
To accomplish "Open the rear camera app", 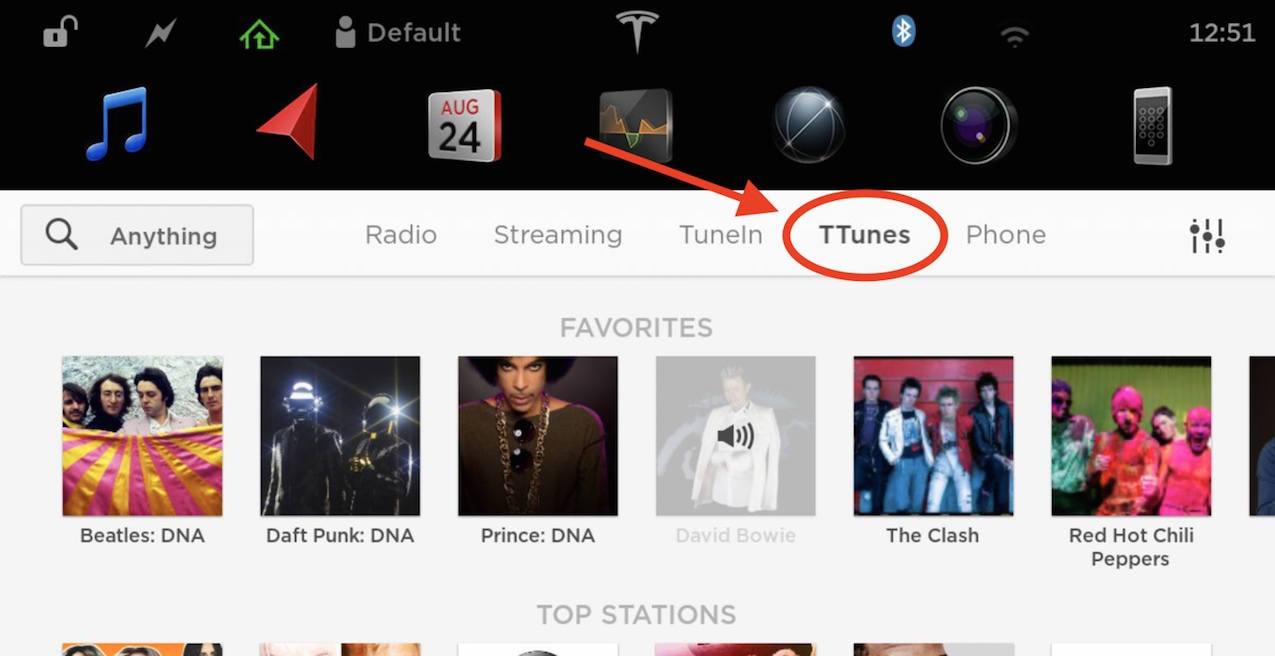I will tap(978, 126).
